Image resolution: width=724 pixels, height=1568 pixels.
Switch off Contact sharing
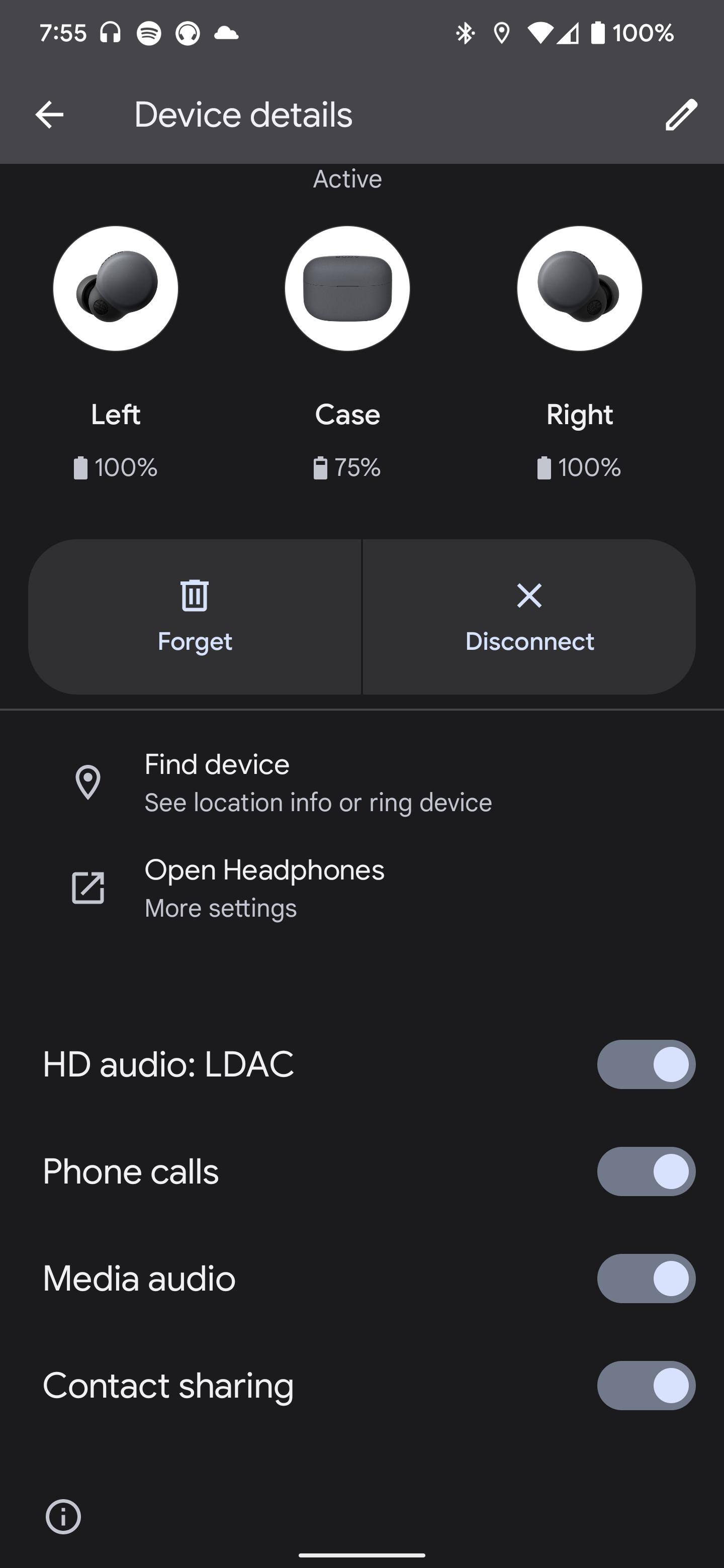click(x=646, y=1386)
